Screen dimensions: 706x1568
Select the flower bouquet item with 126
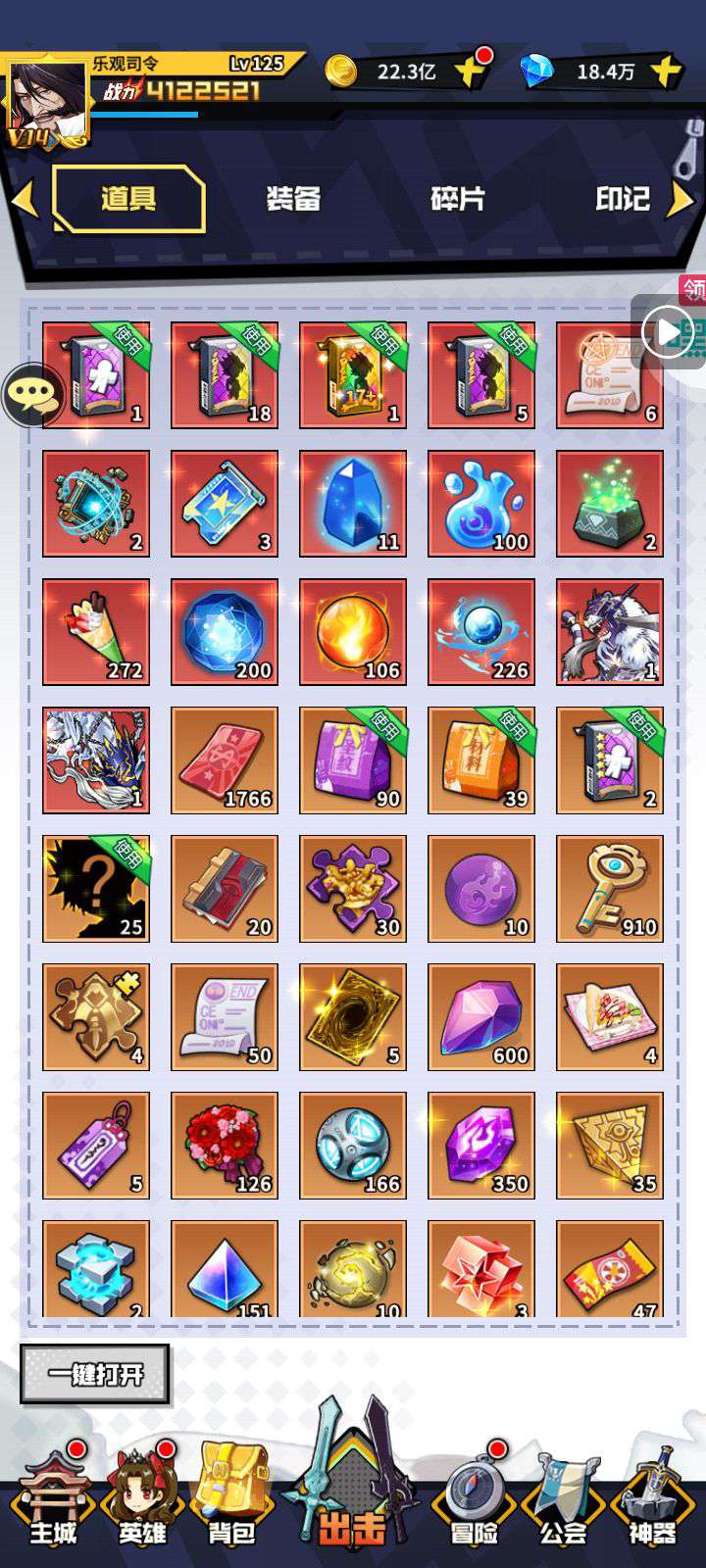coord(225,1146)
